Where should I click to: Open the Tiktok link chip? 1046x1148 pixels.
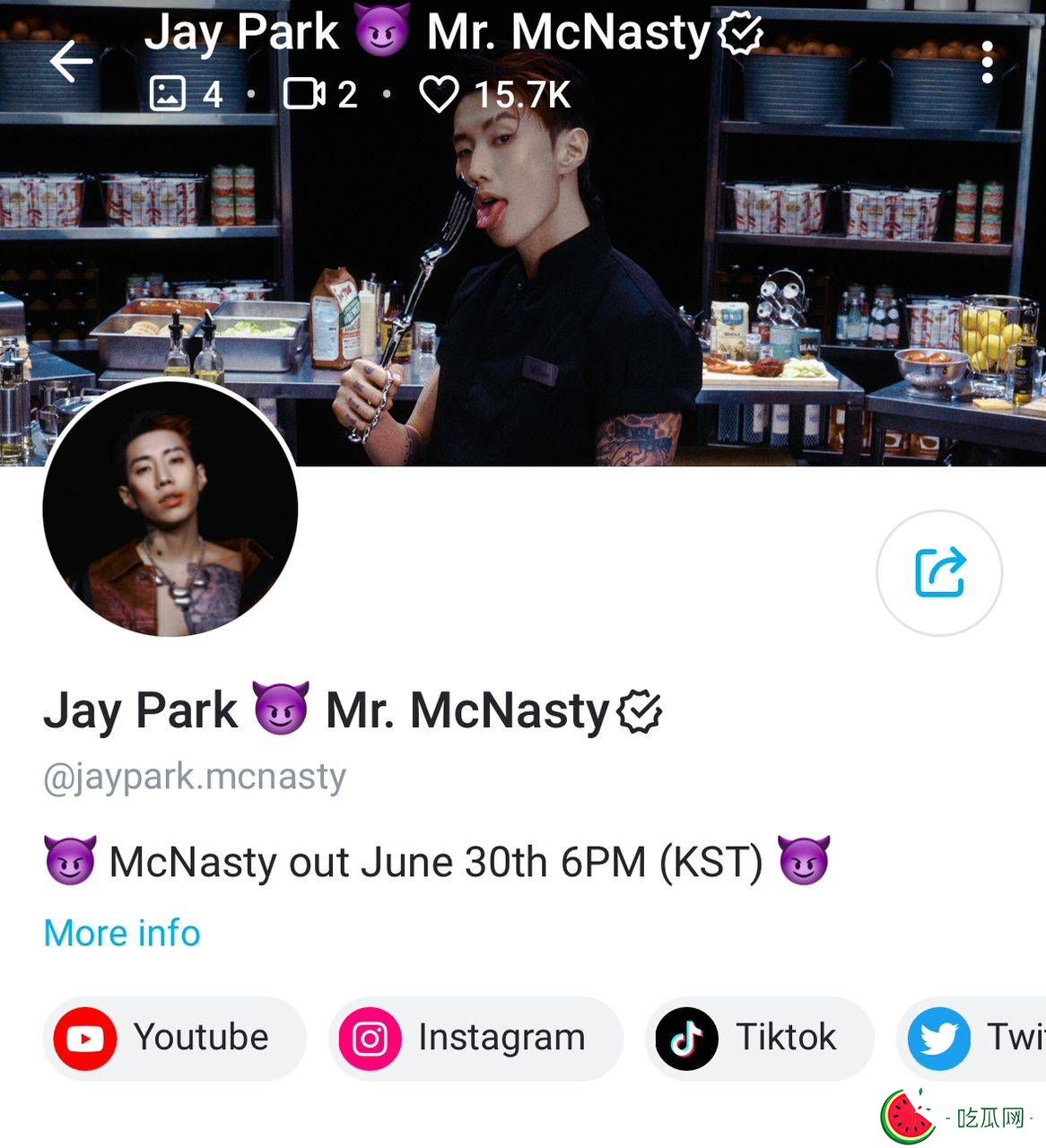point(759,1038)
